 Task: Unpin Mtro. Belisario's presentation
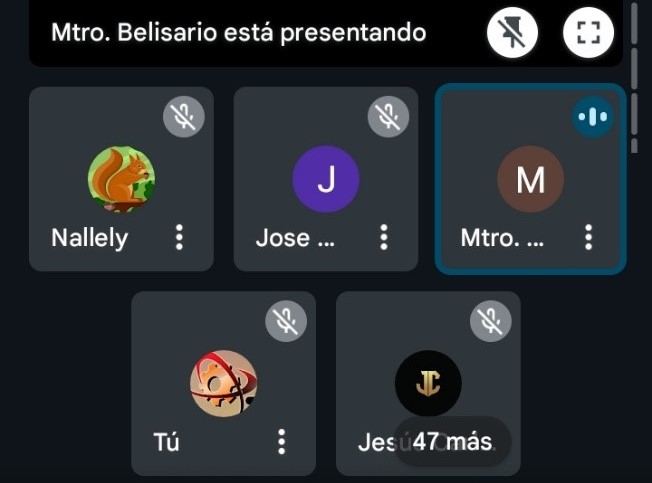tap(512, 33)
